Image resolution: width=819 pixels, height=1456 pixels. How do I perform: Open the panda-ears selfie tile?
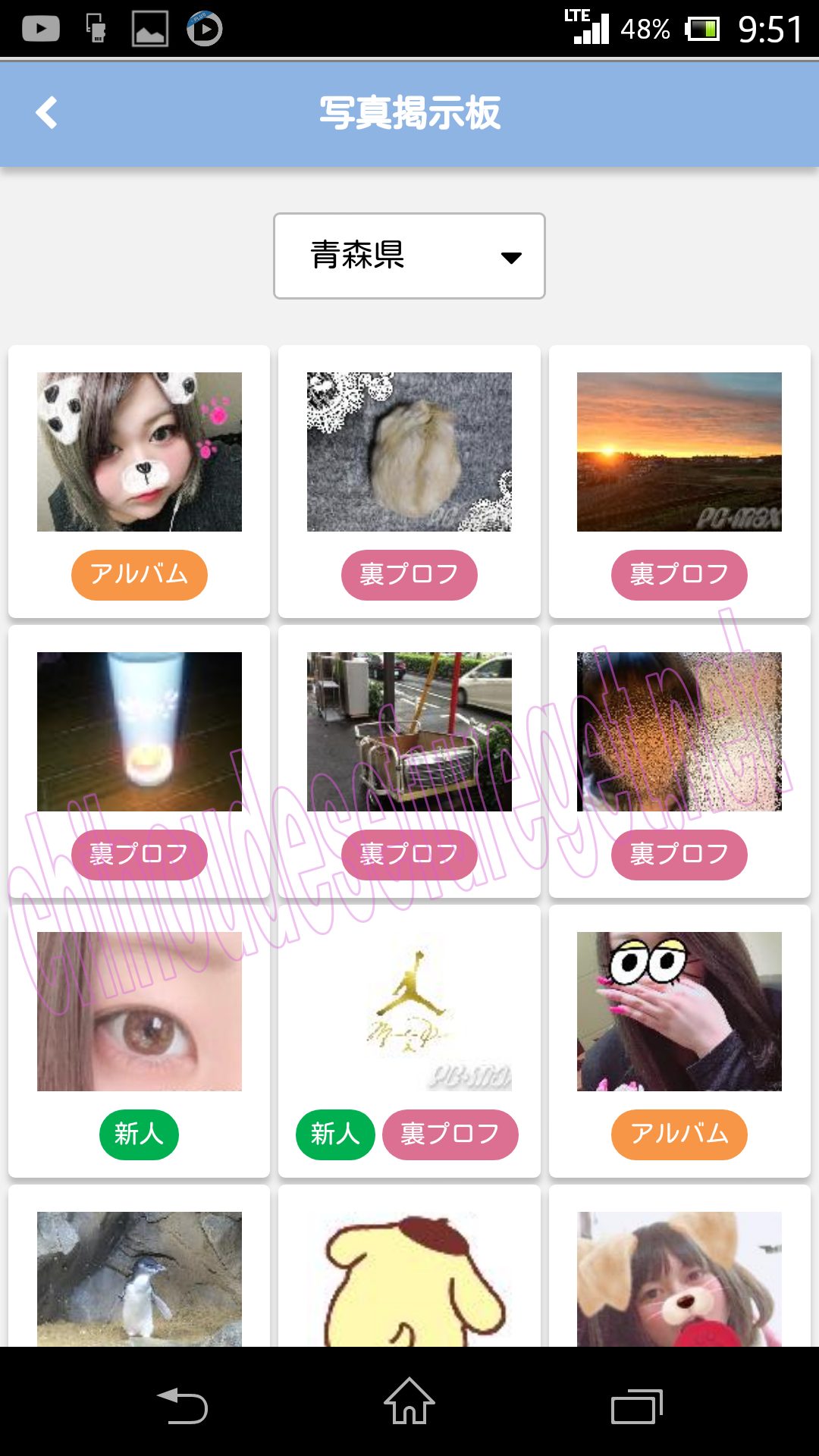point(140,452)
